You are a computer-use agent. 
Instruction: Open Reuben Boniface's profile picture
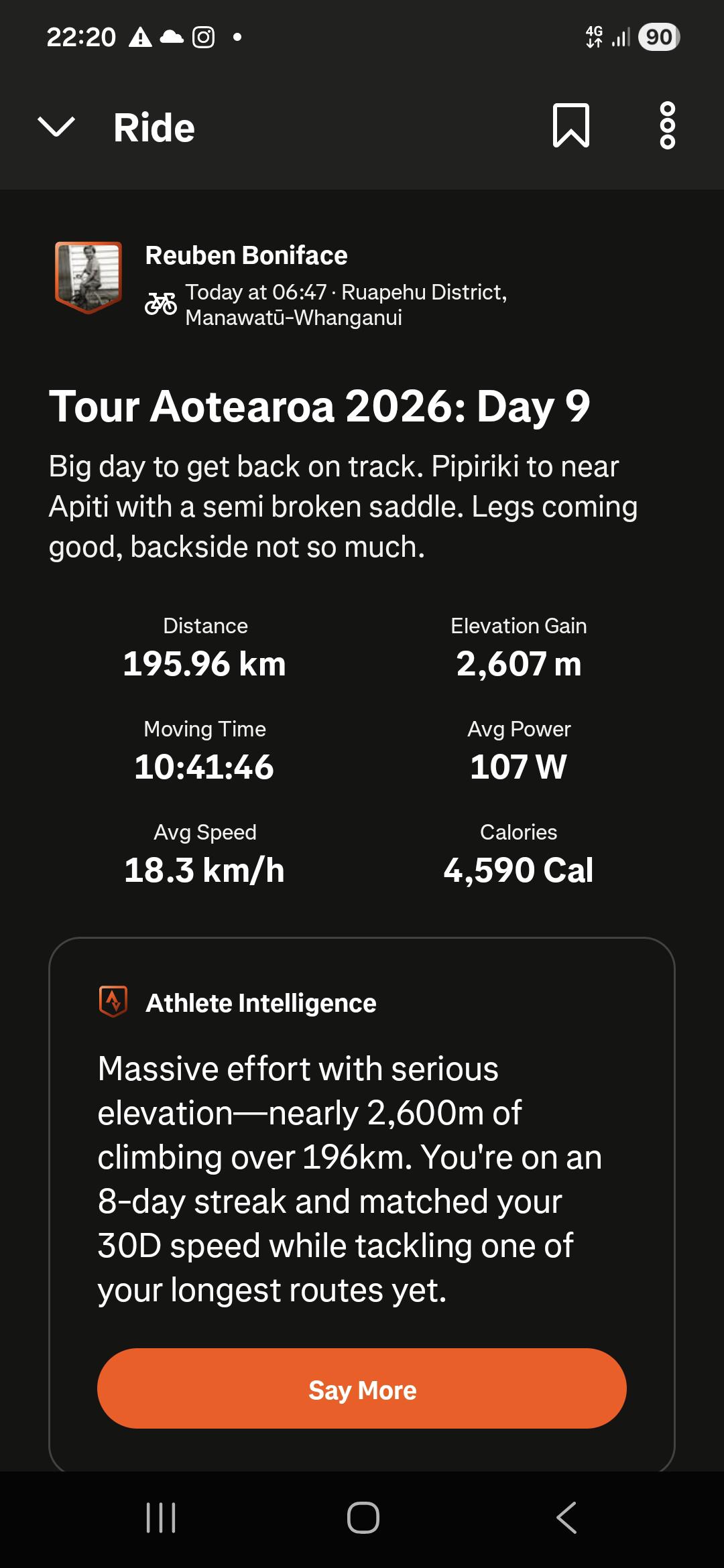pyautogui.click(x=88, y=277)
